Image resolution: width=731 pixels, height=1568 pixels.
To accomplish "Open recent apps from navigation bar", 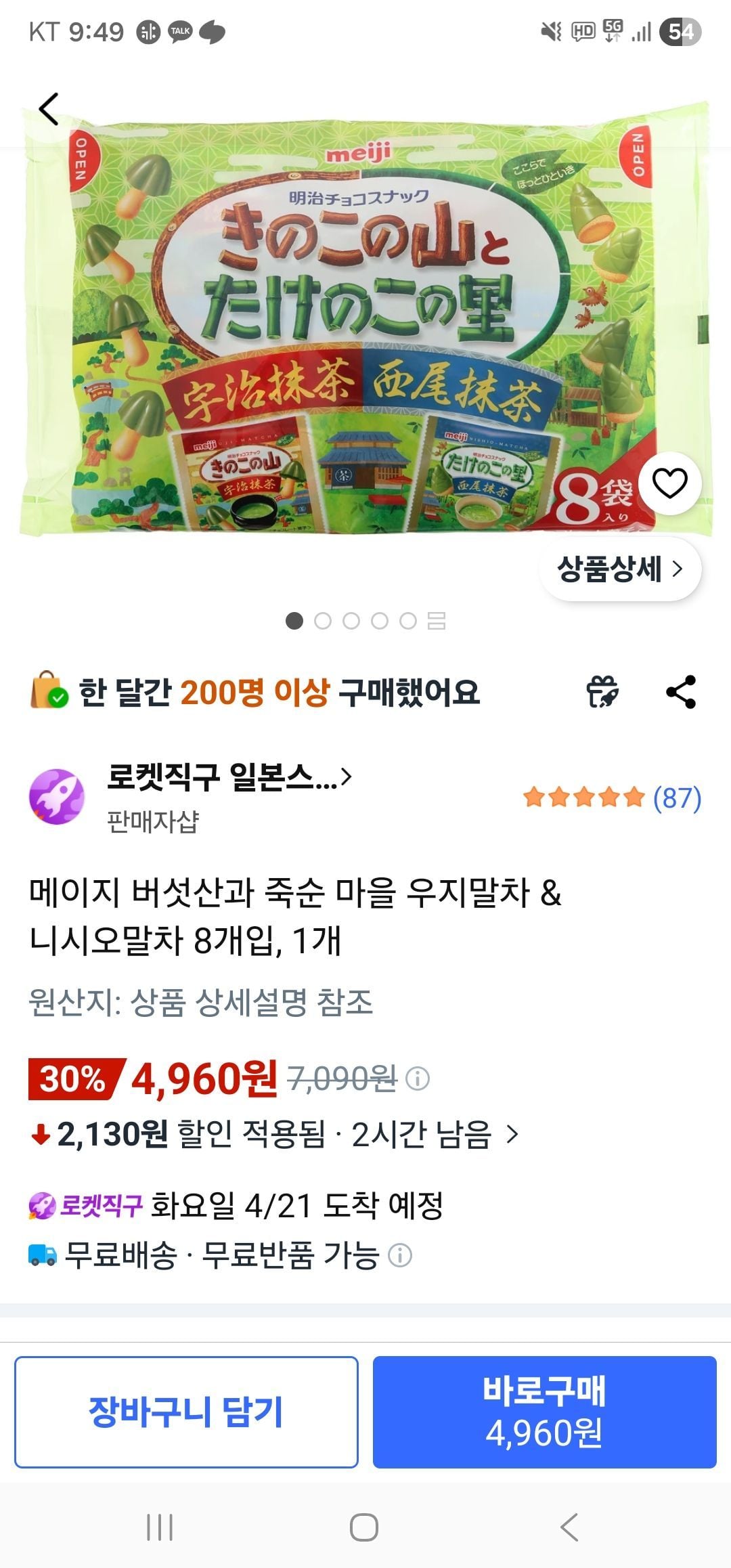I will [160, 1527].
